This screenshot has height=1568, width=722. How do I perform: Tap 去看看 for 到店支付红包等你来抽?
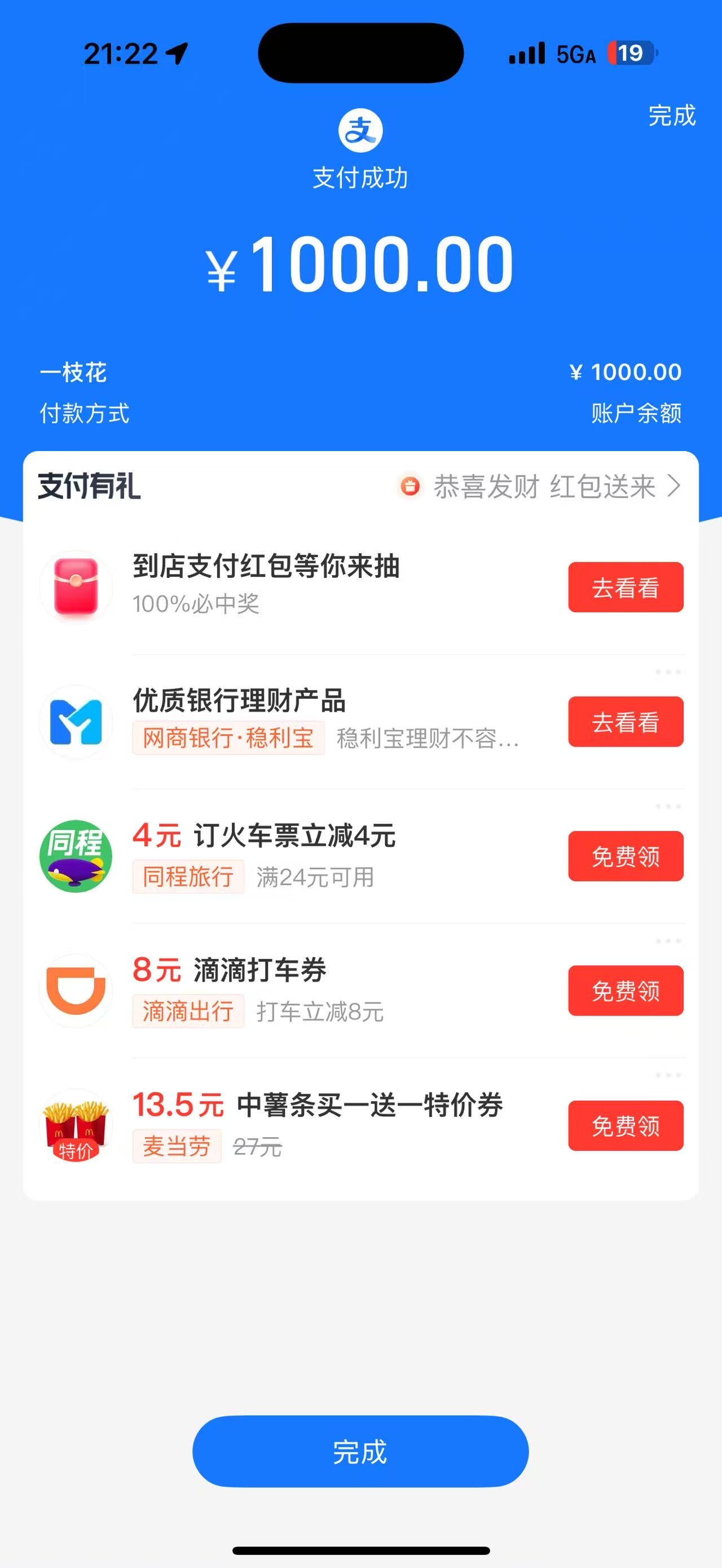coord(625,588)
